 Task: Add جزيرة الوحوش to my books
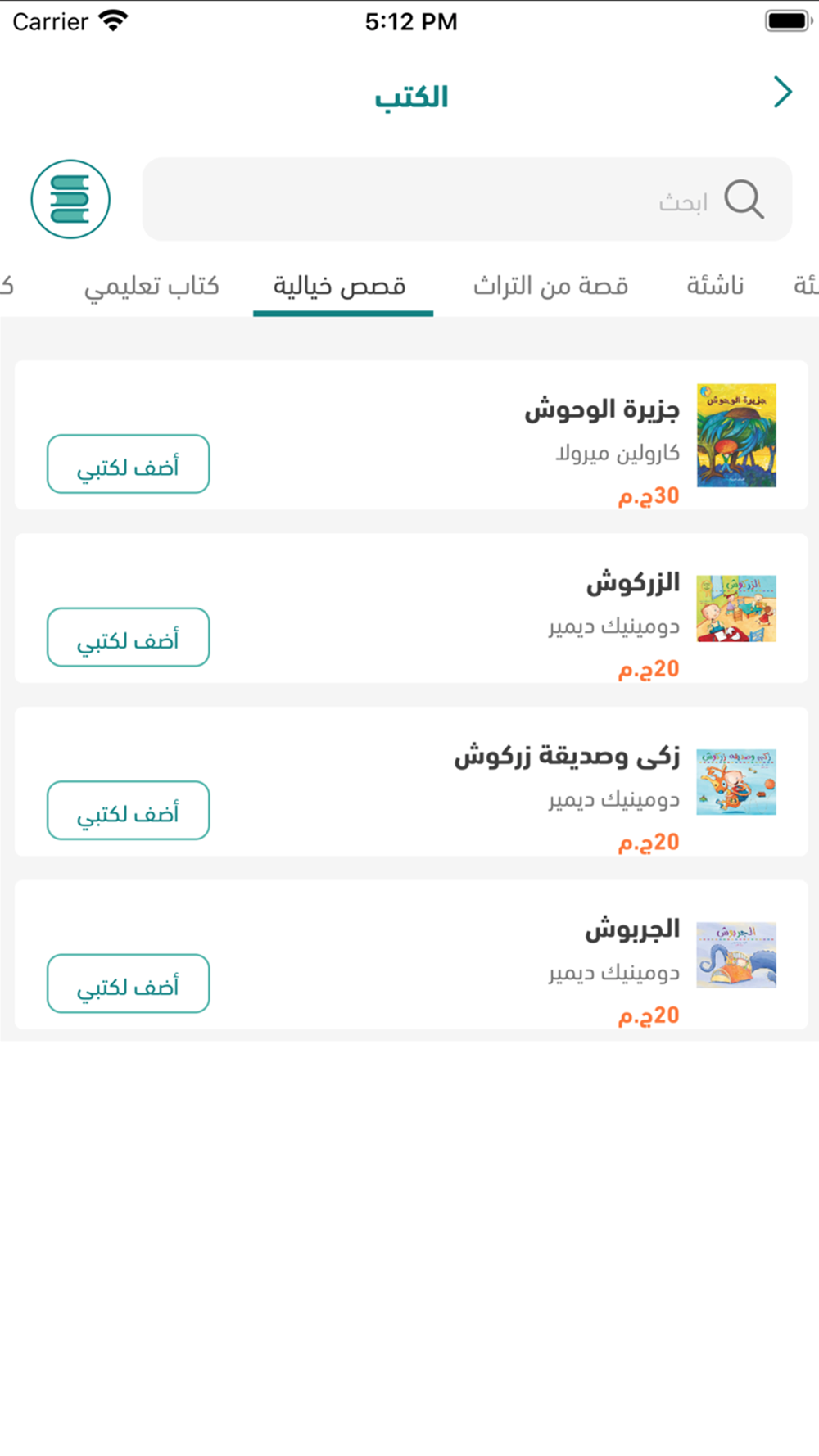129,464
